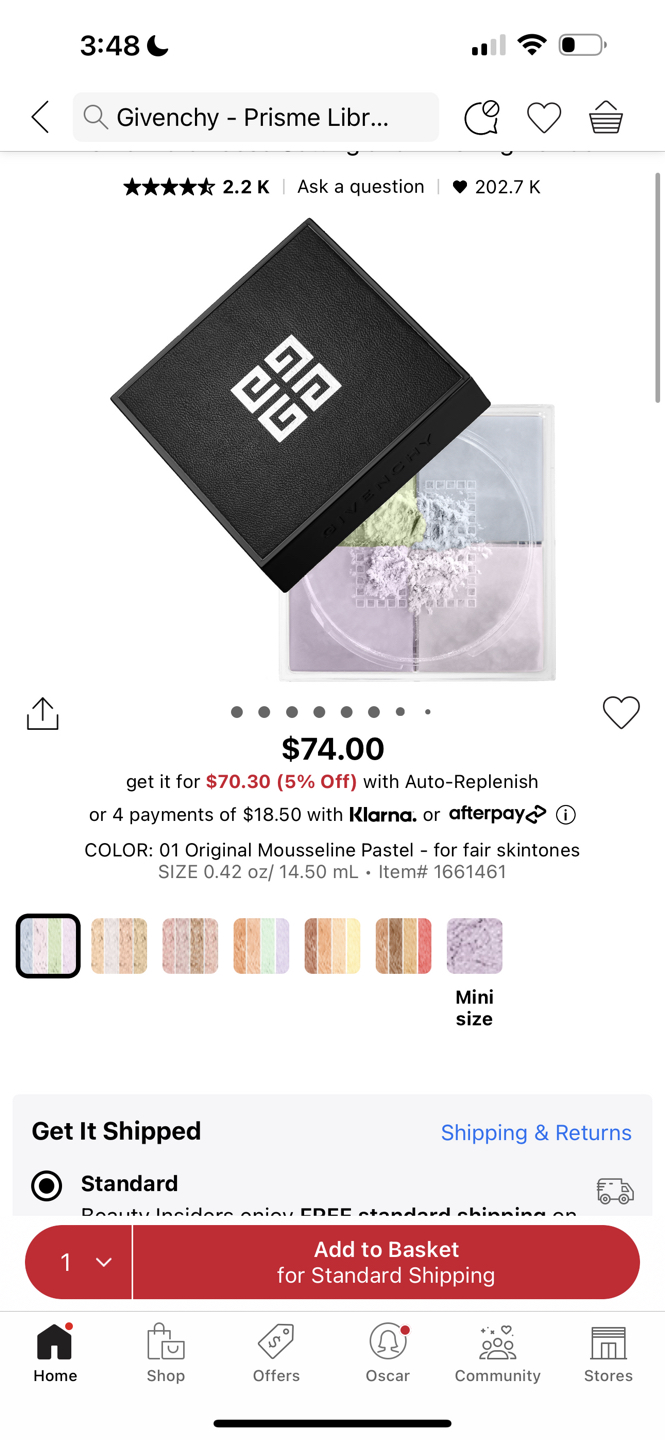Viewport: 665px width, 1440px height.
Task: Open the Ask a question link
Action: point(360,187)
